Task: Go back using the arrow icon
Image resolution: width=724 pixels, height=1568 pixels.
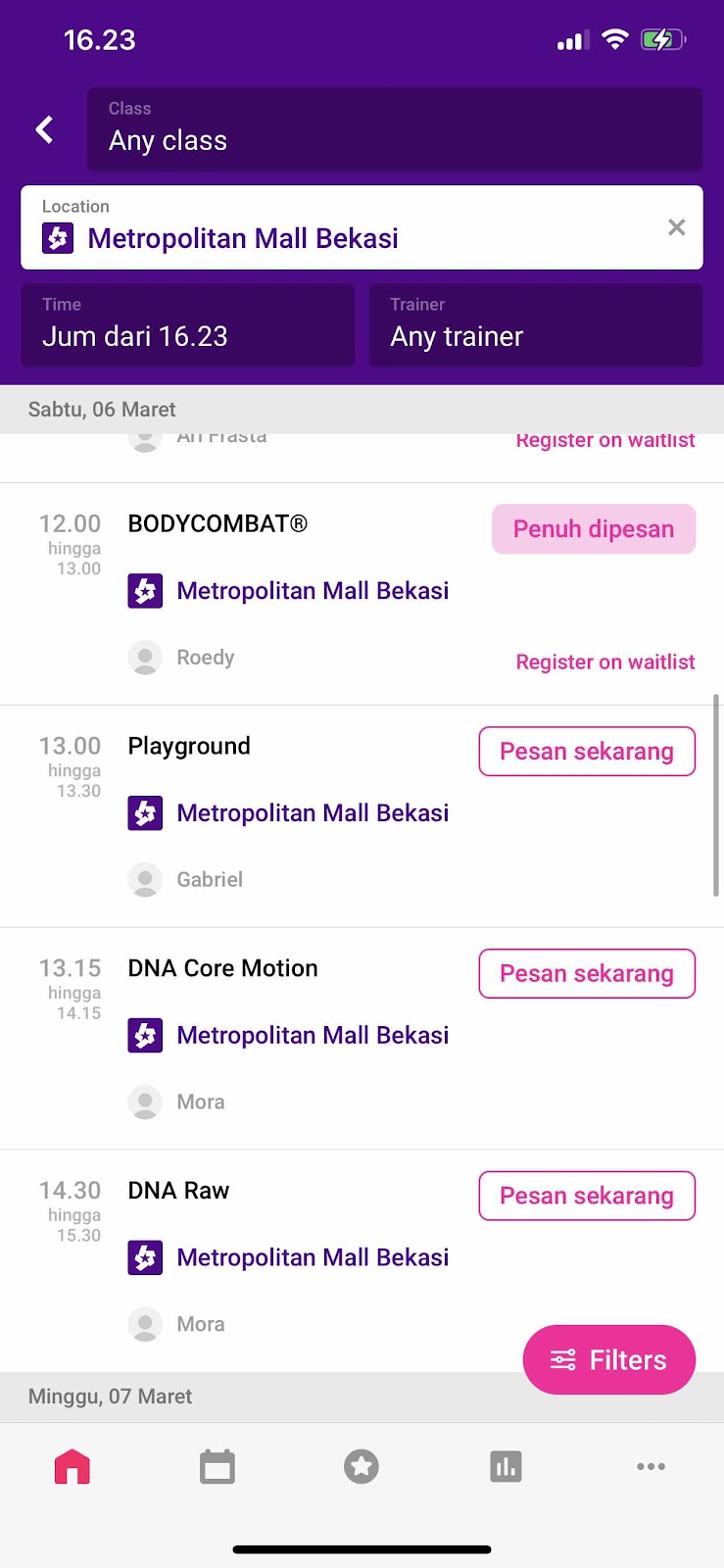Action: (x=44, y=129)
